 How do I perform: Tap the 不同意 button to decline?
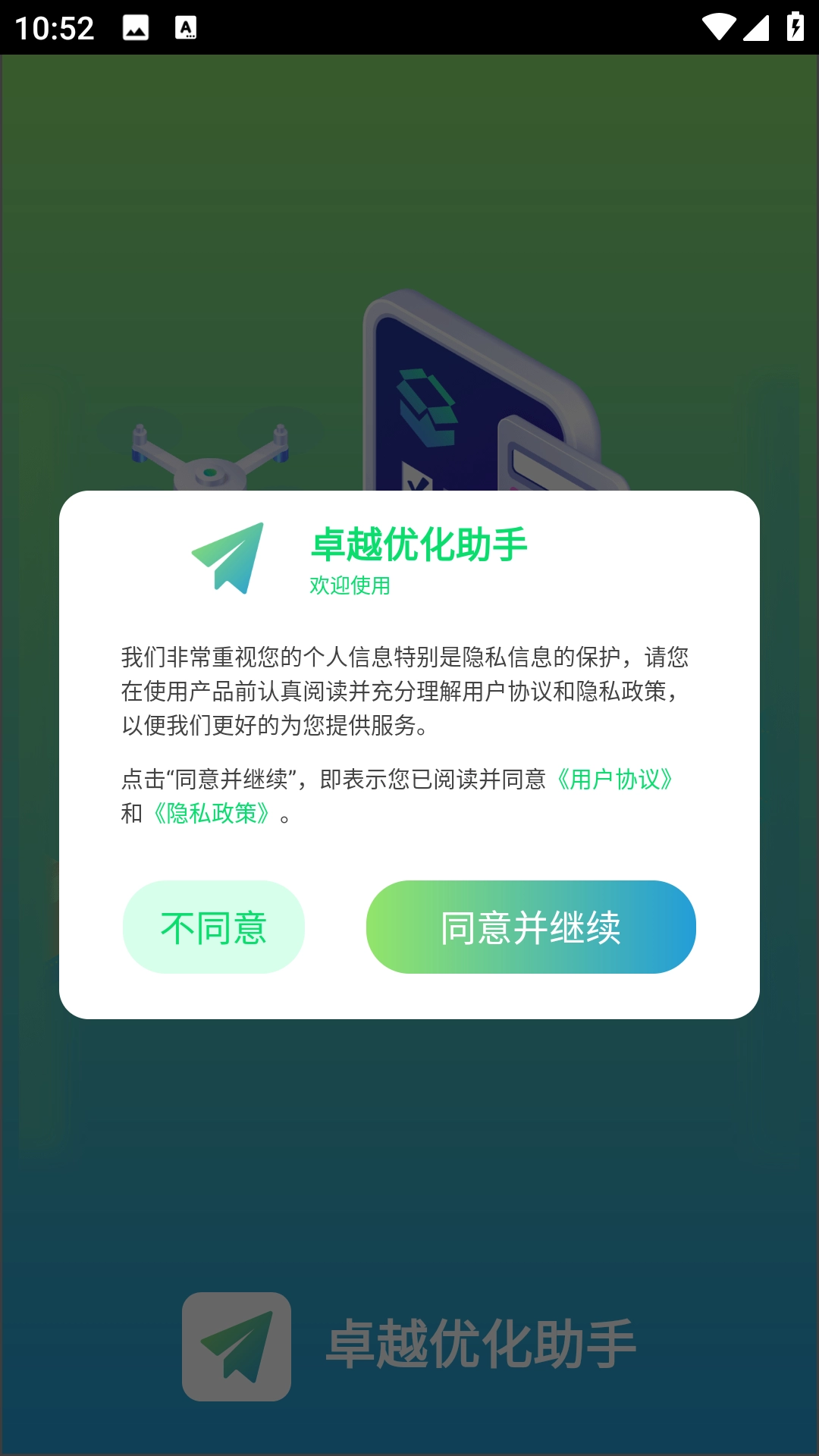tap(213, 927)
